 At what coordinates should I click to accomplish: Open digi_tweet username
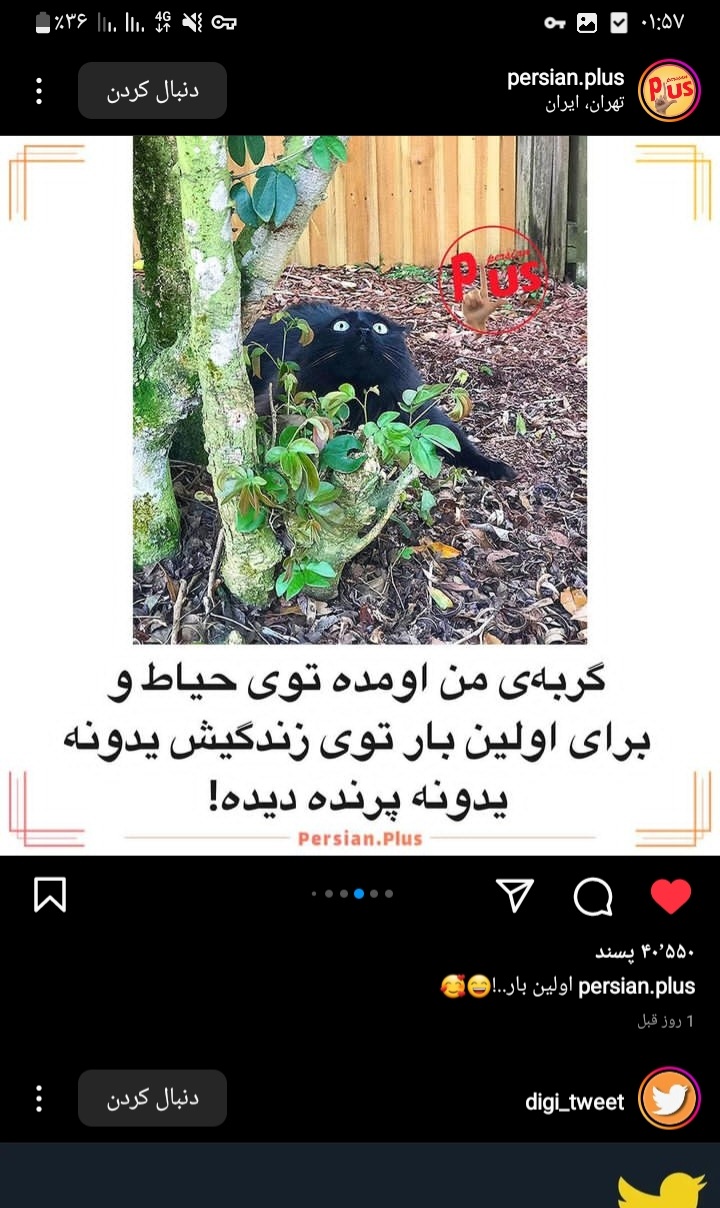coord(574,1102)
